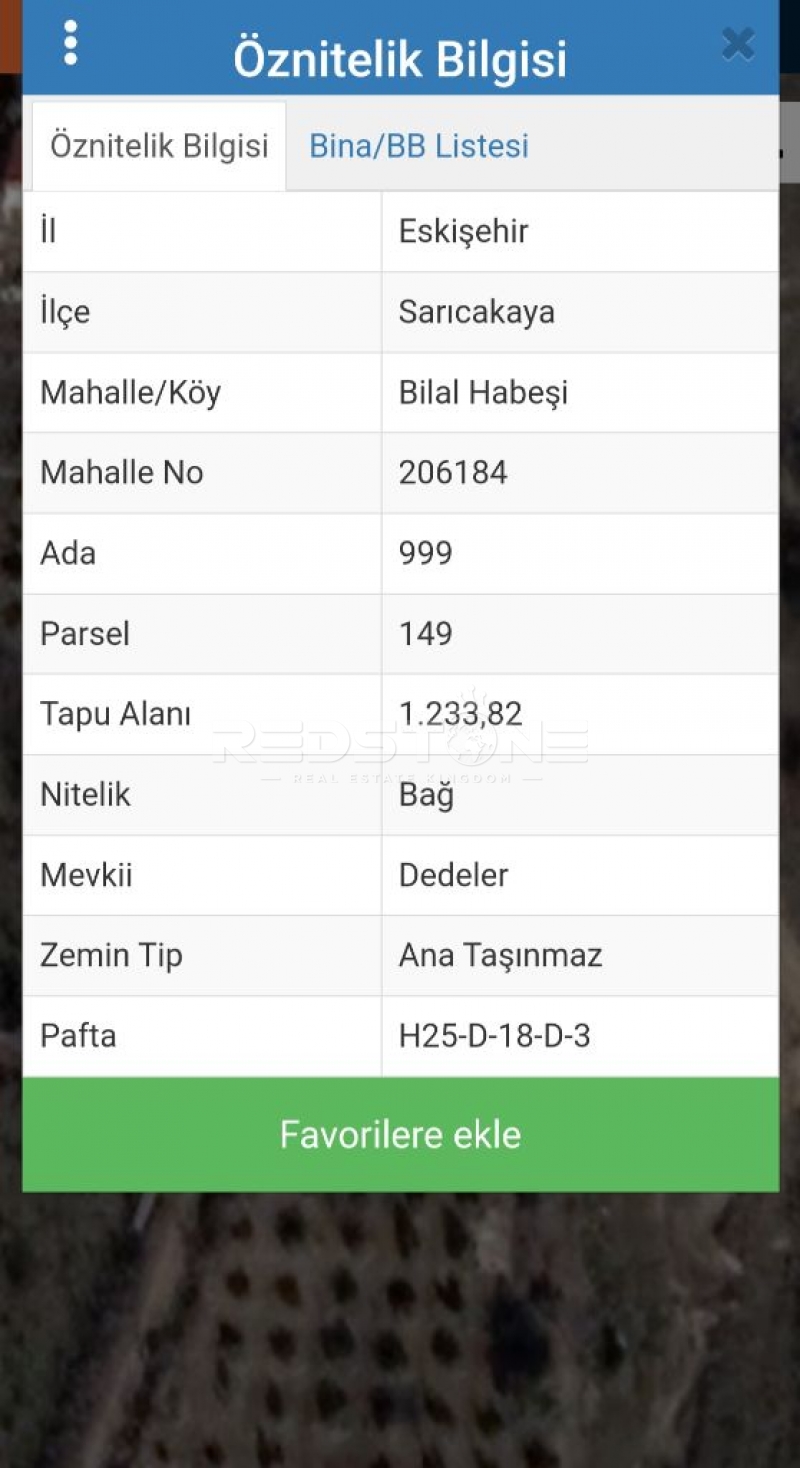800x1468 pixels.
Task: Switch to the Bina/BB Listesi tab
Action: coord(418,146)
